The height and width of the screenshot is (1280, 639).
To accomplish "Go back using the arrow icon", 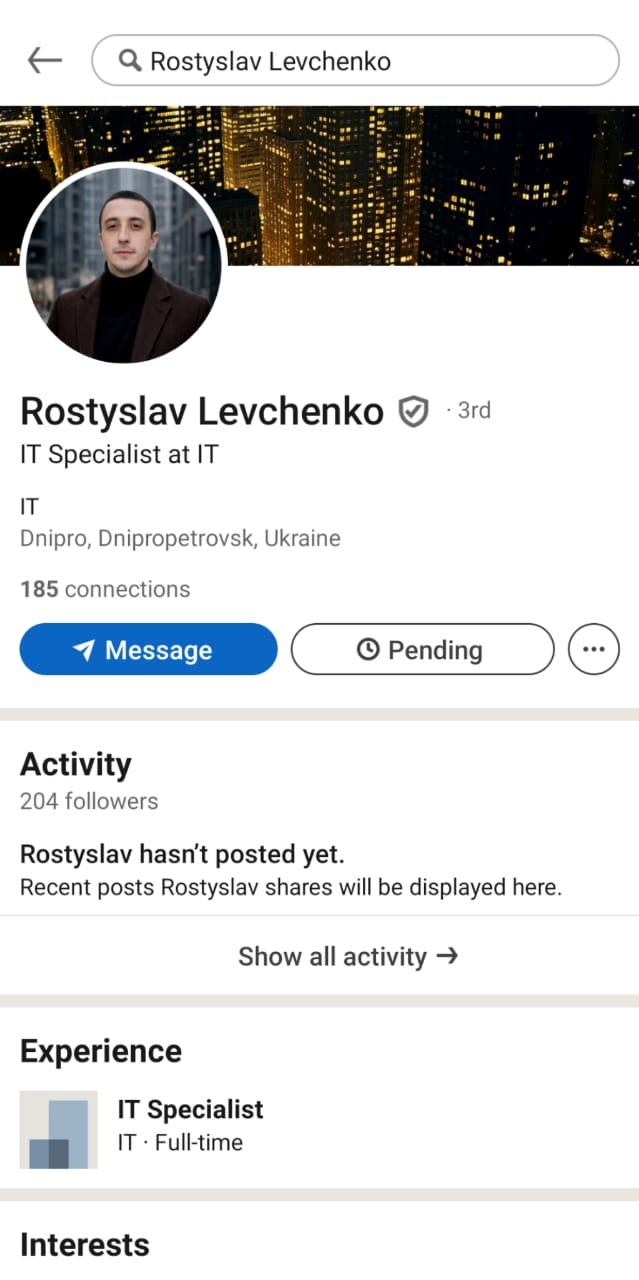I will [x=44, y=61].
